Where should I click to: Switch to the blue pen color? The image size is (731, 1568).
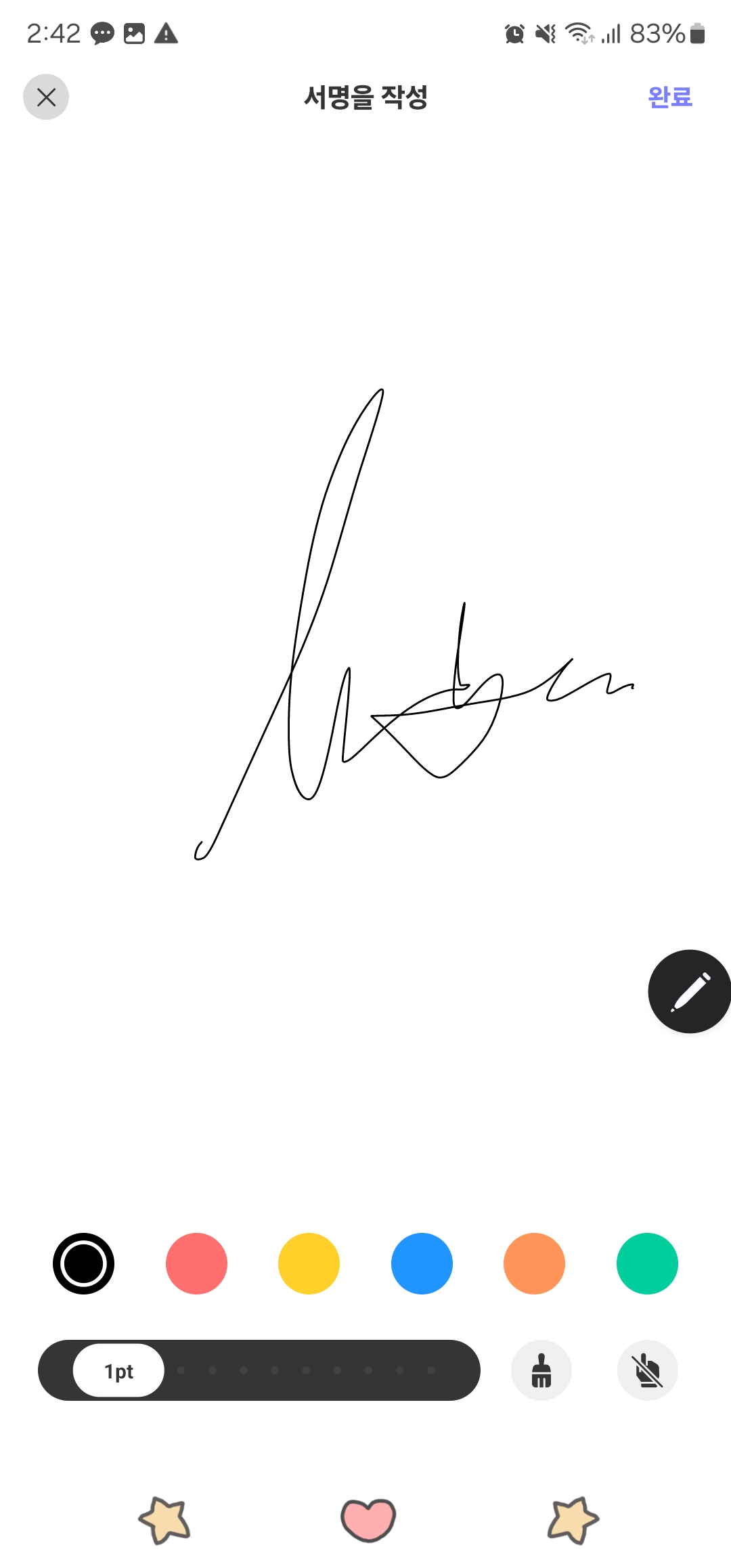click(422, 1263)
